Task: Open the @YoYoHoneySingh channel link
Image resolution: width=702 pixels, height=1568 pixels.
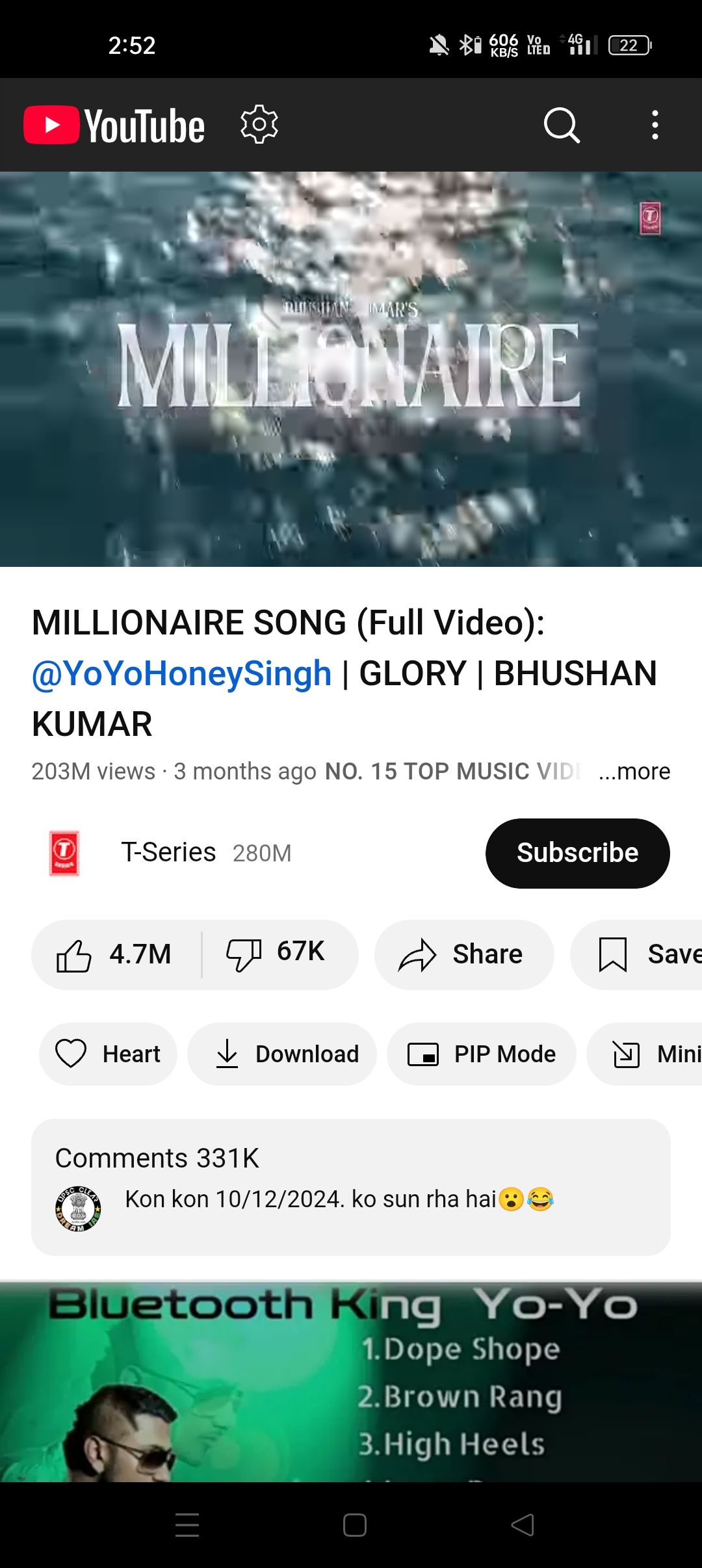Action: tap(182, 673)
